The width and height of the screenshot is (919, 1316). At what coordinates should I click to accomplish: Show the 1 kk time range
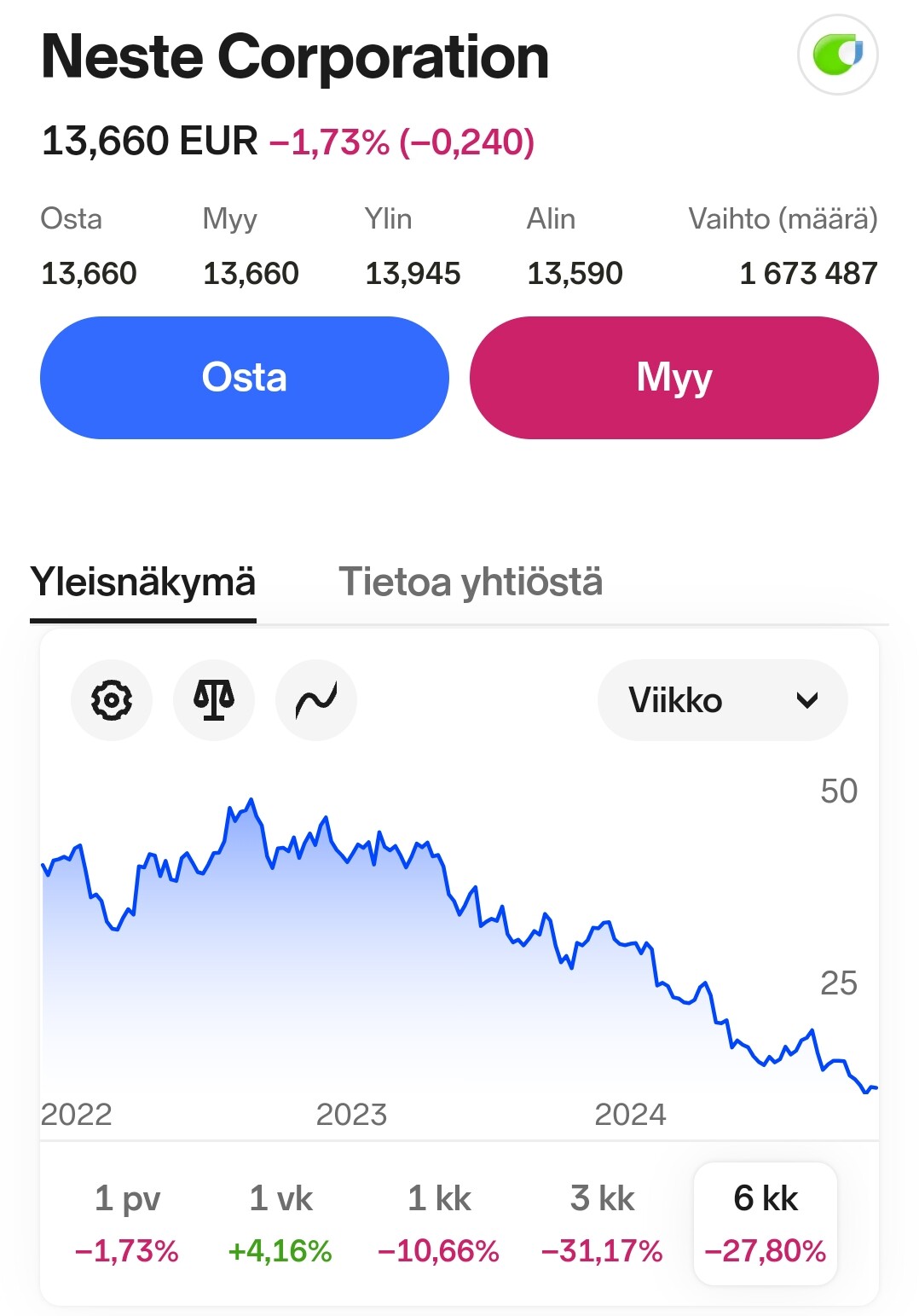[438, 1223]
